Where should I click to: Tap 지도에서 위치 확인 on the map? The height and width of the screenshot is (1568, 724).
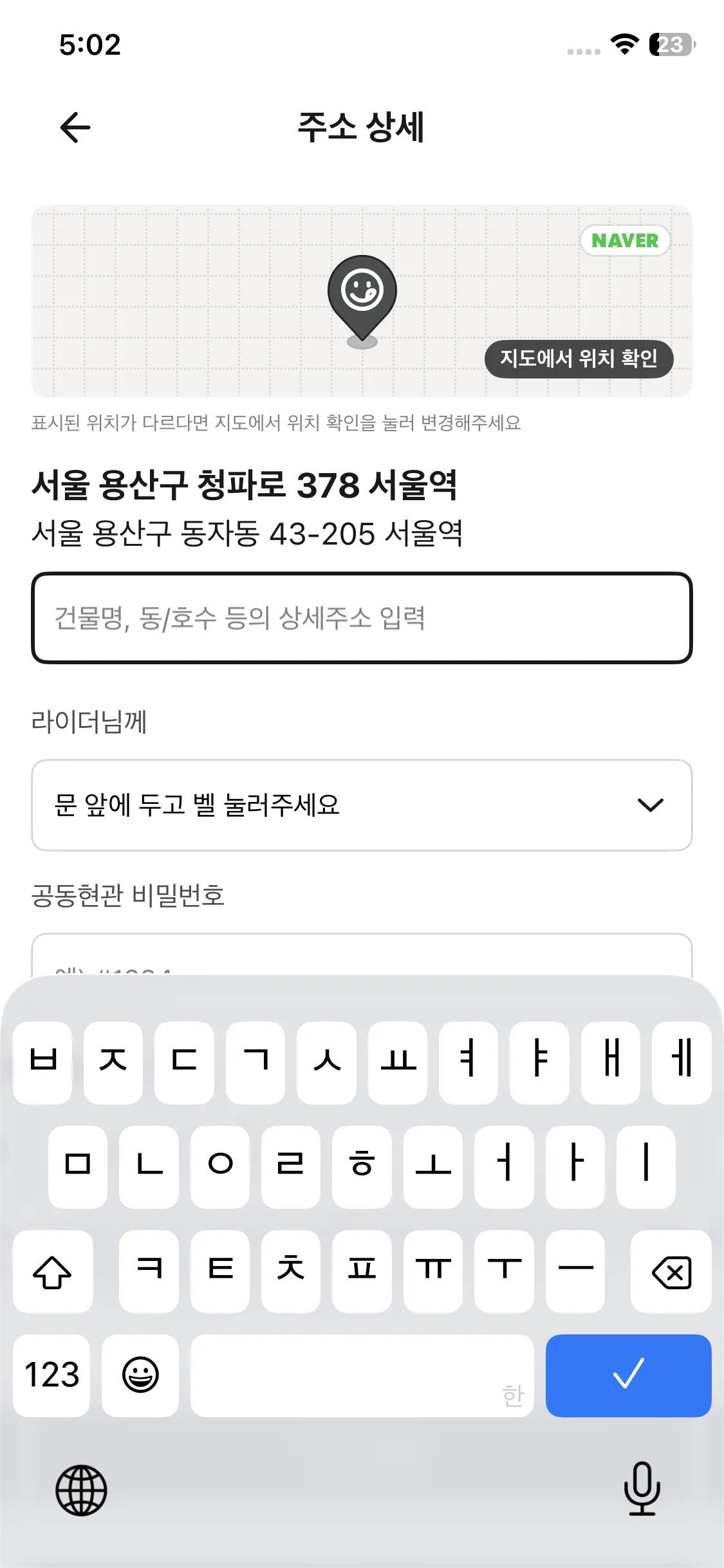[578, 359]
